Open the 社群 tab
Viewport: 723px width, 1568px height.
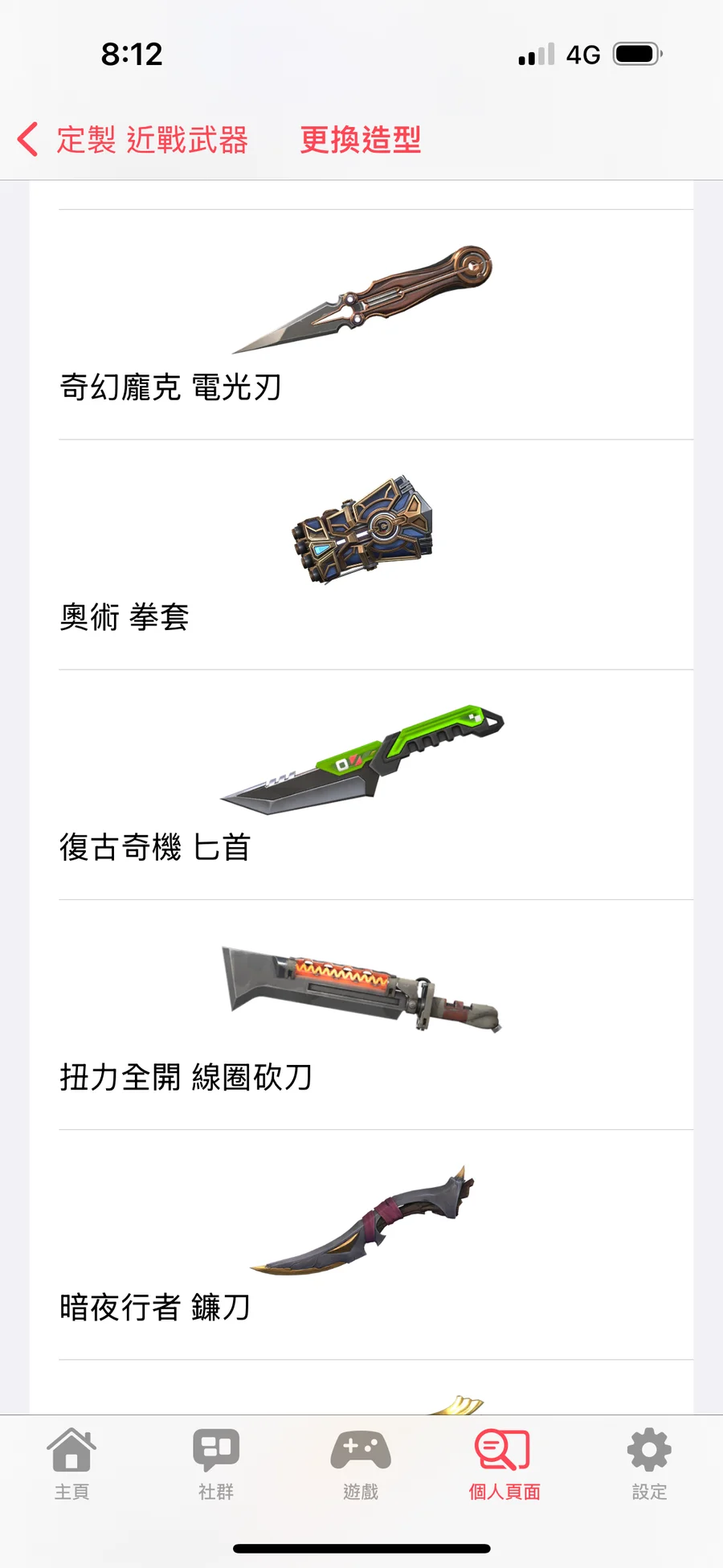(x=216, y=1464)
